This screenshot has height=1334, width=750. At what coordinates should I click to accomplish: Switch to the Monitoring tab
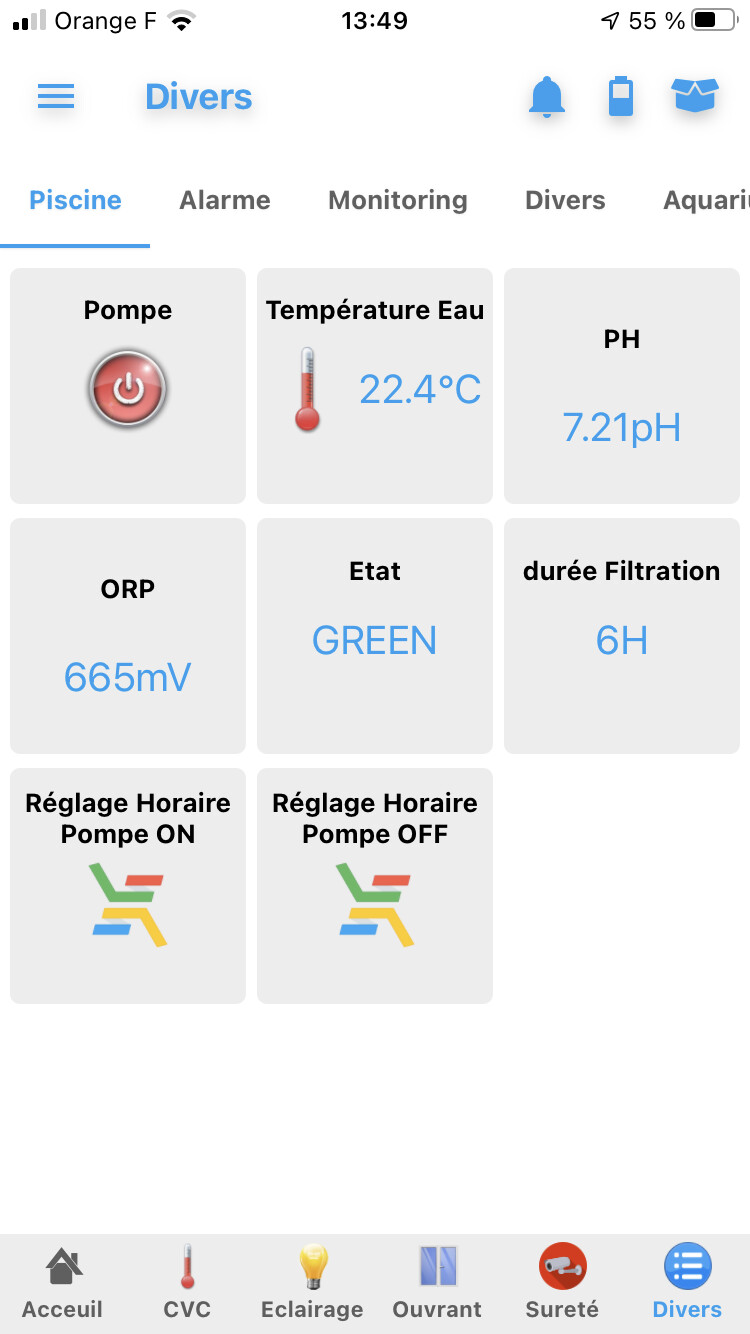(398, 200)
